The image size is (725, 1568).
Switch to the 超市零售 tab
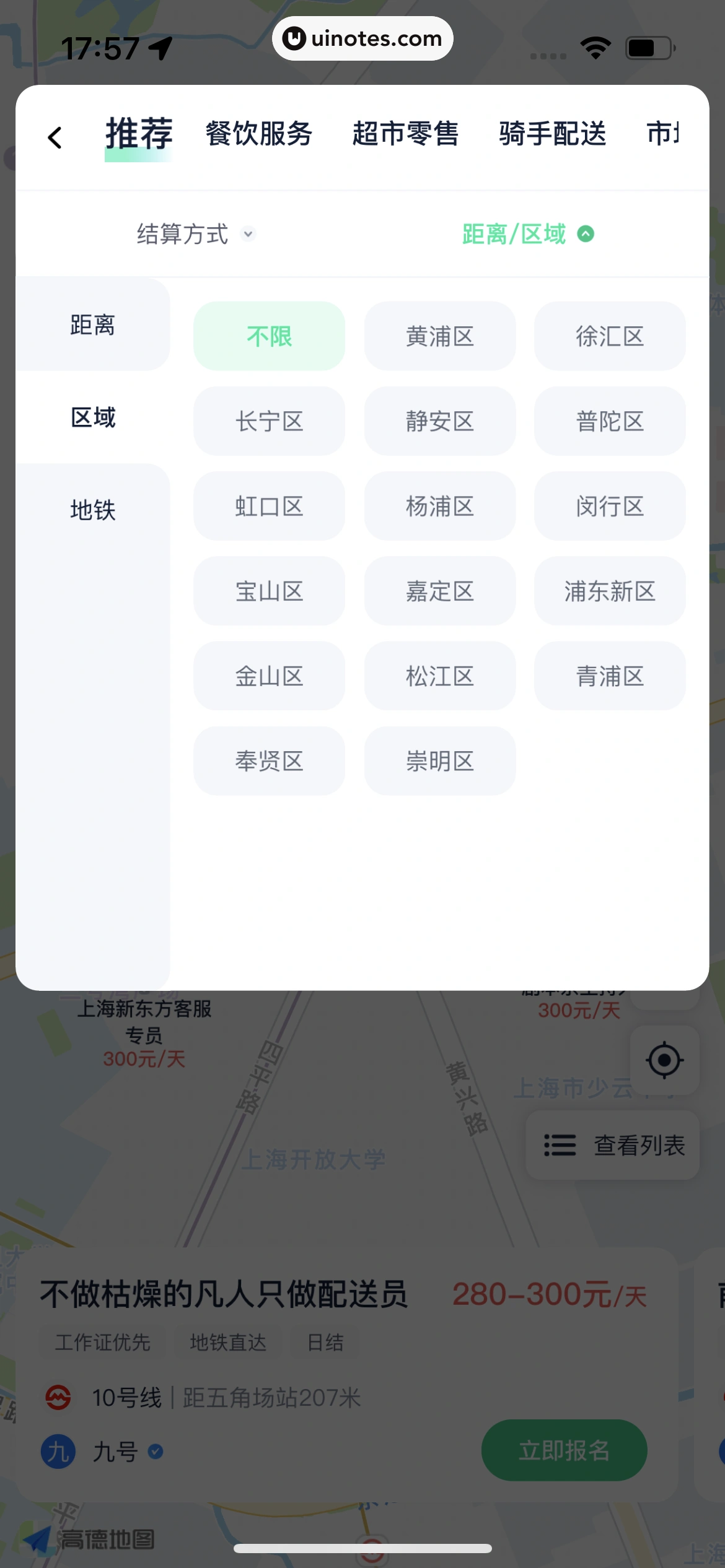pyautogui.click(x=405, y=134)
